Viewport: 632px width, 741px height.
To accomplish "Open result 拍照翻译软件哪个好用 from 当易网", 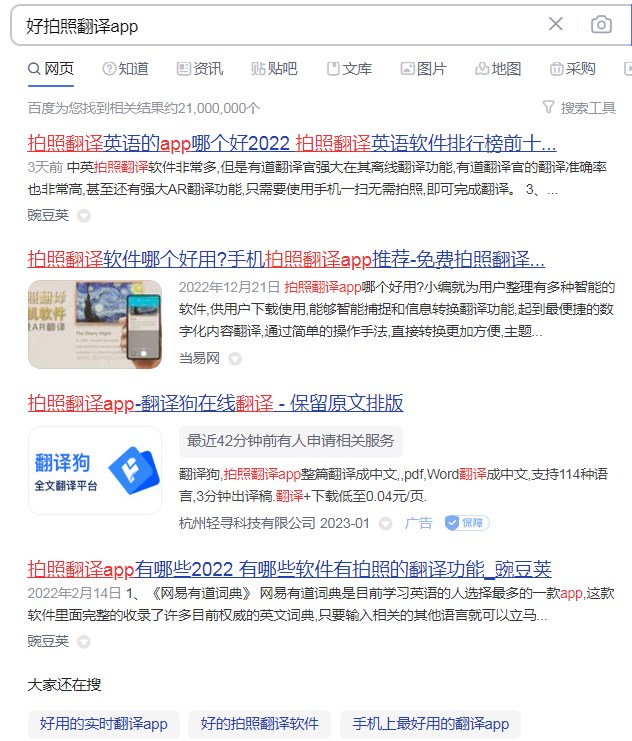I will point(286,260).
